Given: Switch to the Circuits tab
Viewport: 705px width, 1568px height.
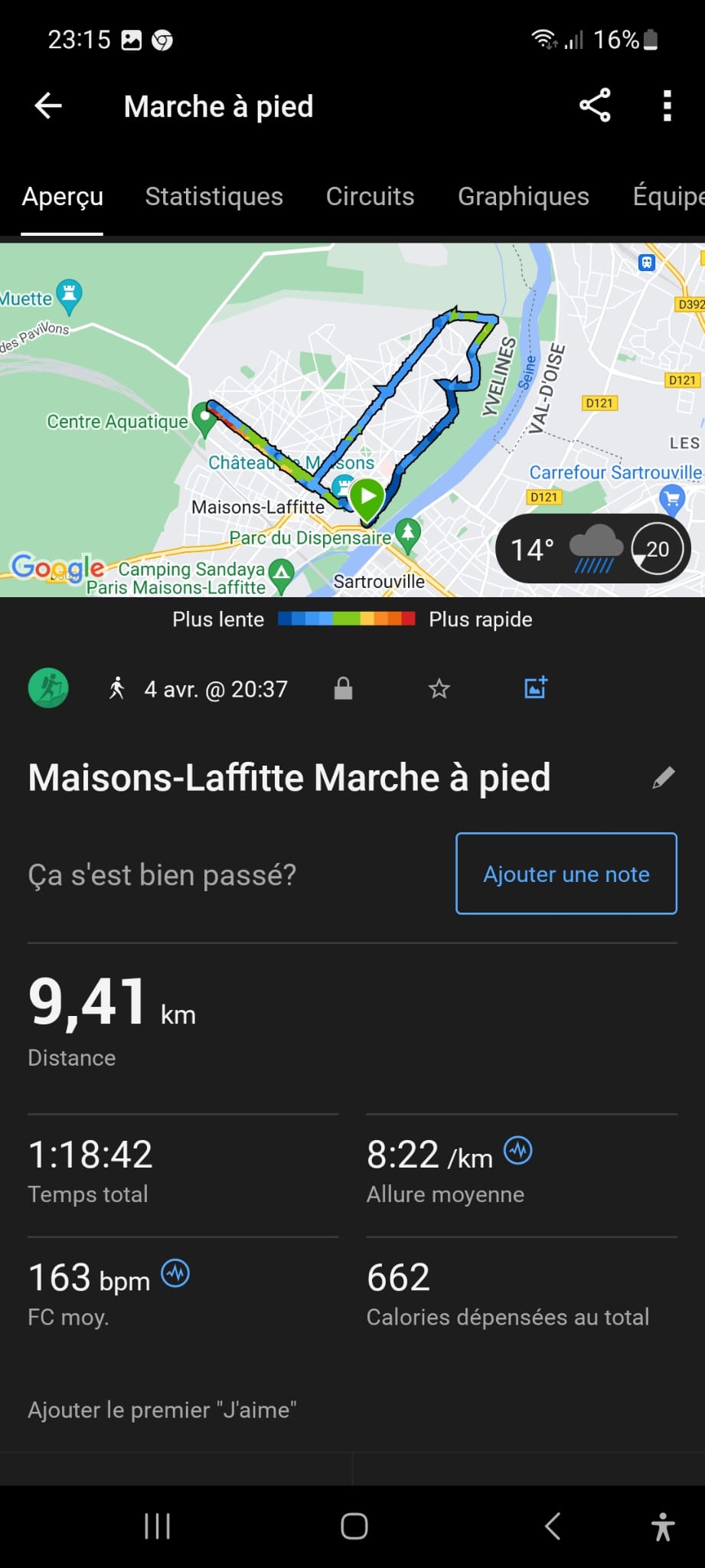Looking at the screenshot, I should (x=370, y=197).
